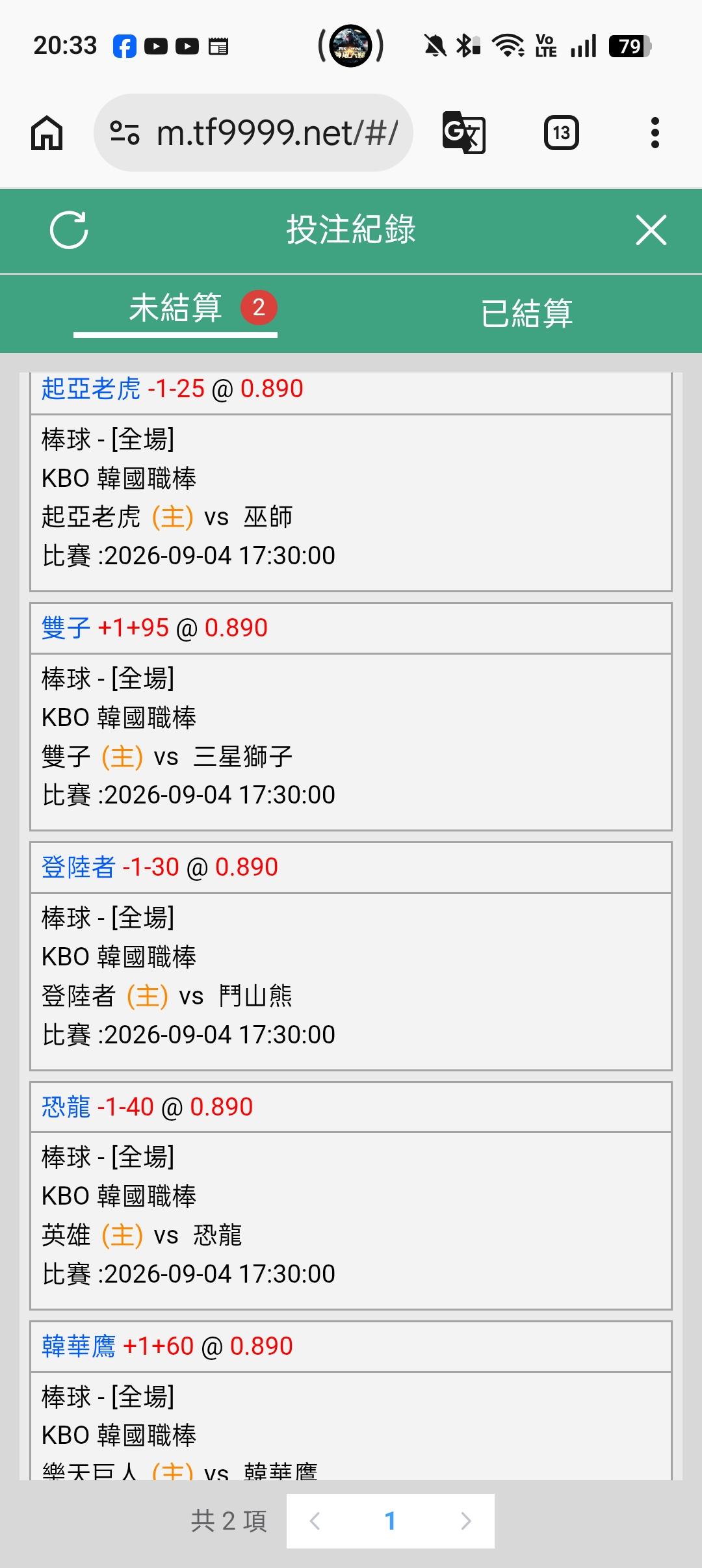
Task: Select page 1 in pagination
Action: pyautogui.click(x=390, y=1521)
